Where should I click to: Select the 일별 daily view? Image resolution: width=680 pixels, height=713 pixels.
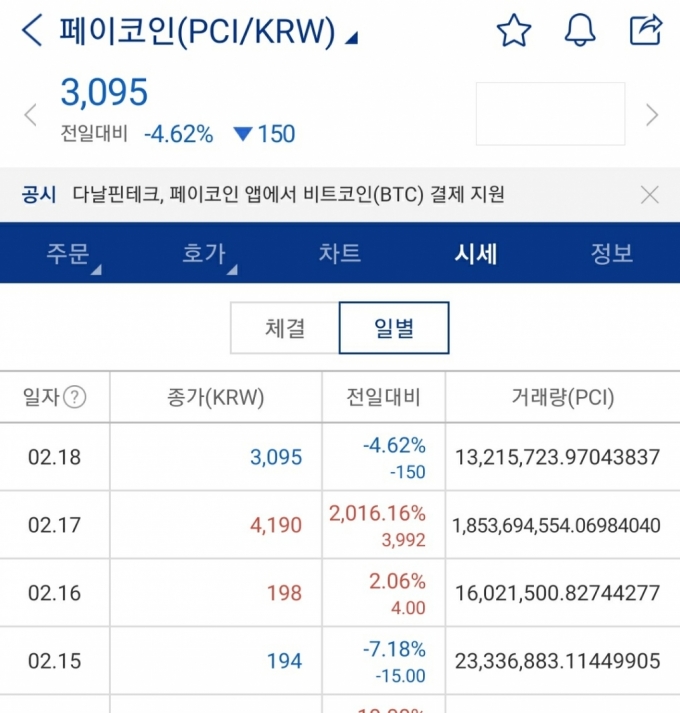394,328
